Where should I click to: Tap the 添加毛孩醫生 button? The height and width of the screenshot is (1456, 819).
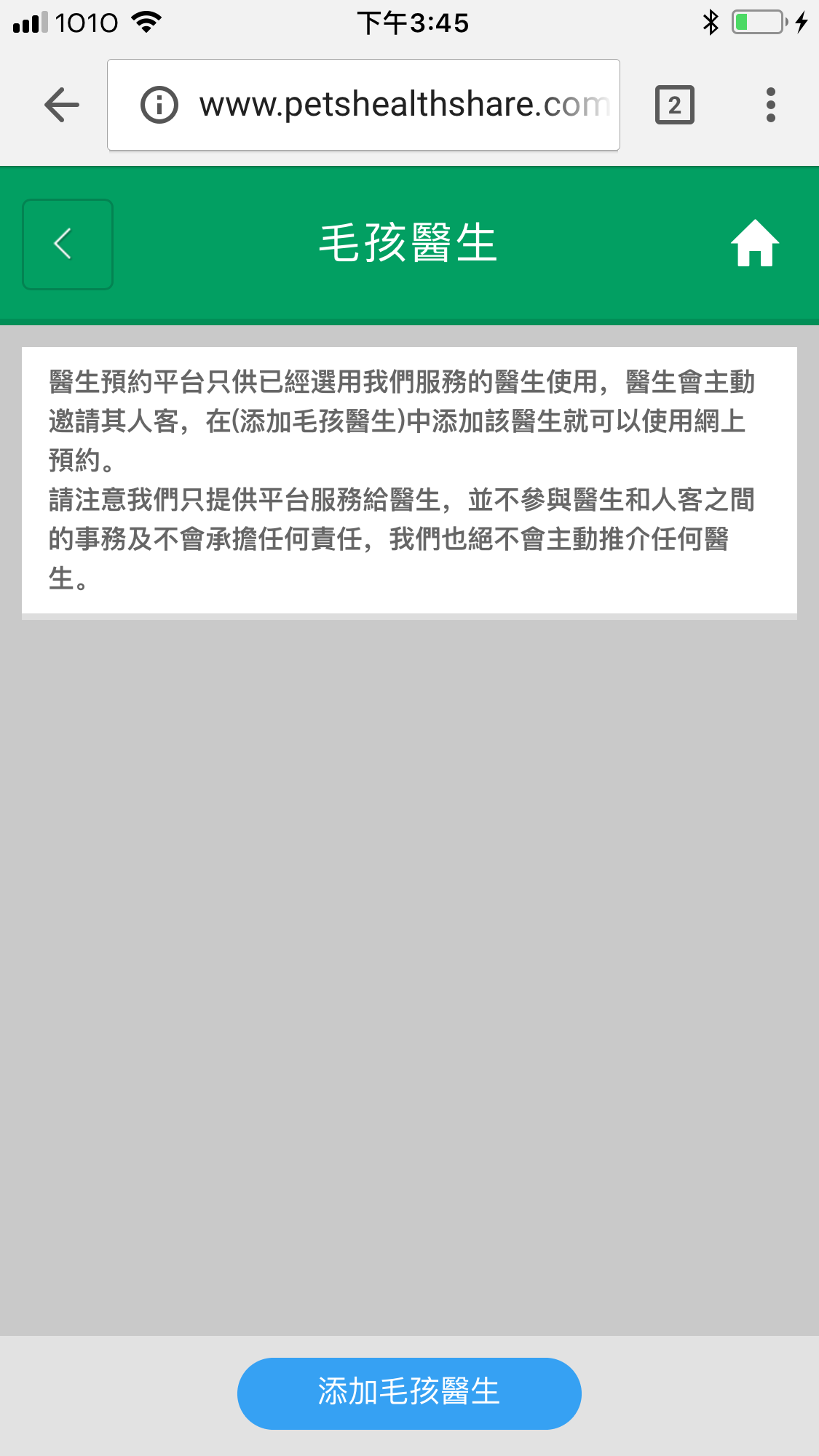(x=409, y=1393)
